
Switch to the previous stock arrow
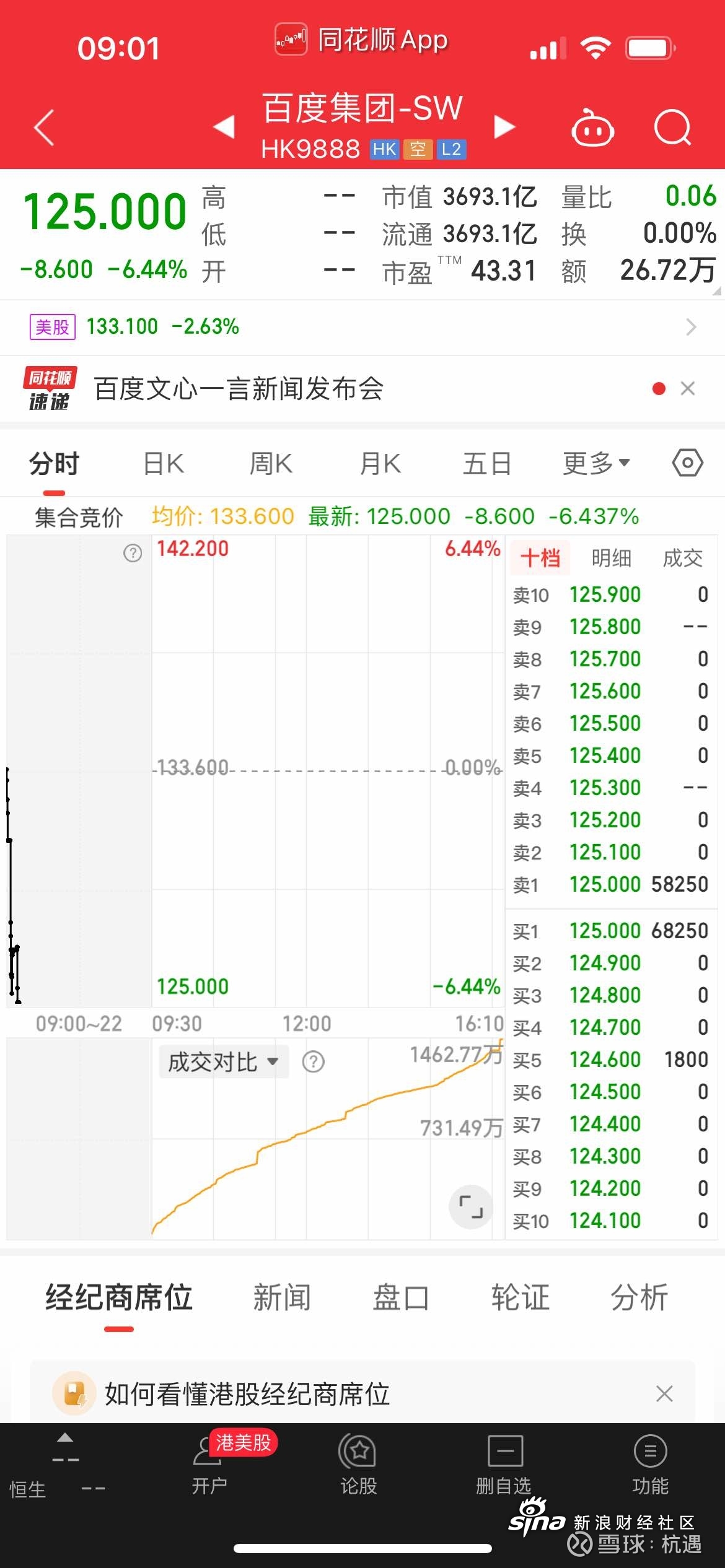(x=224, y=127)
